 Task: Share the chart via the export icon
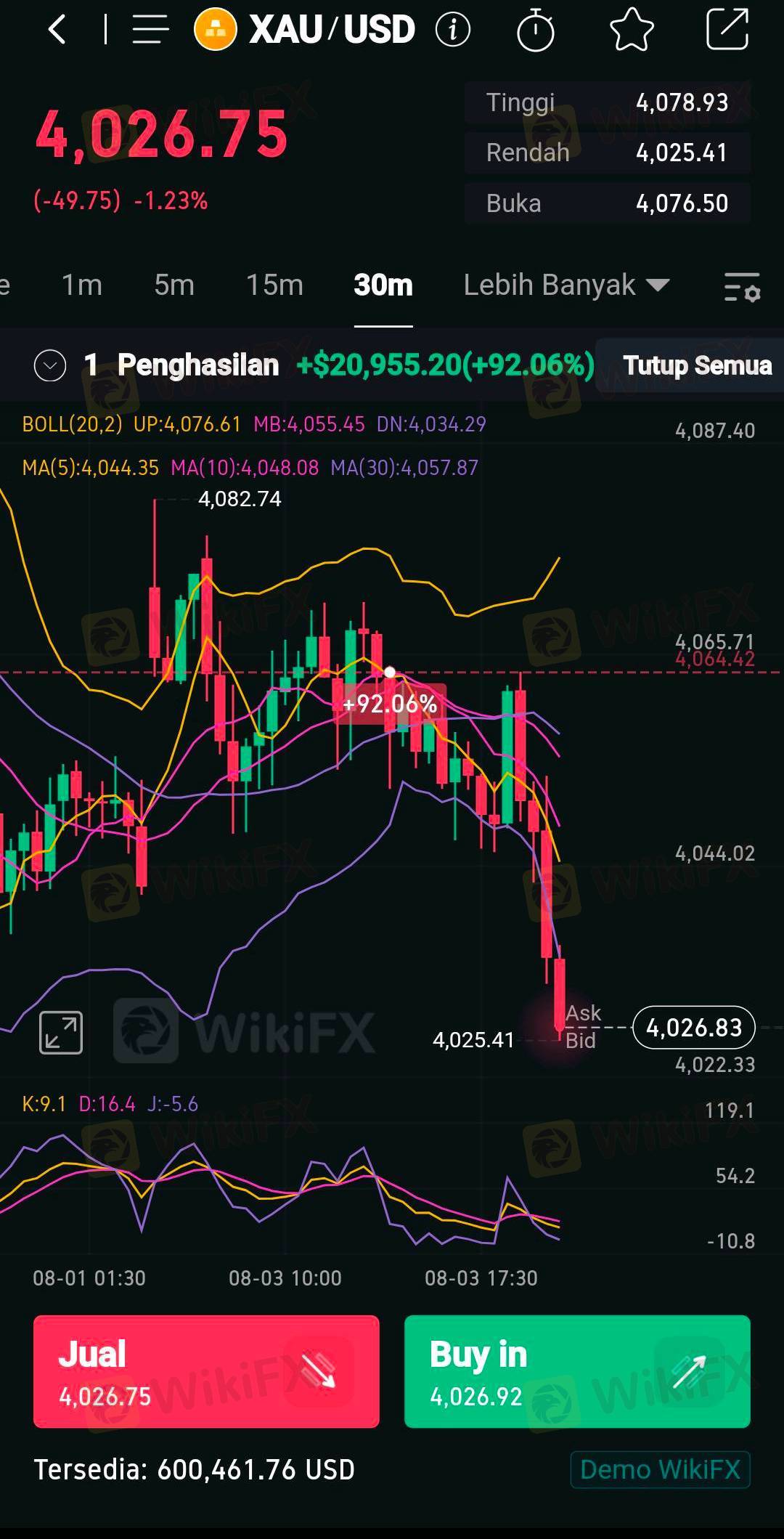727,30
